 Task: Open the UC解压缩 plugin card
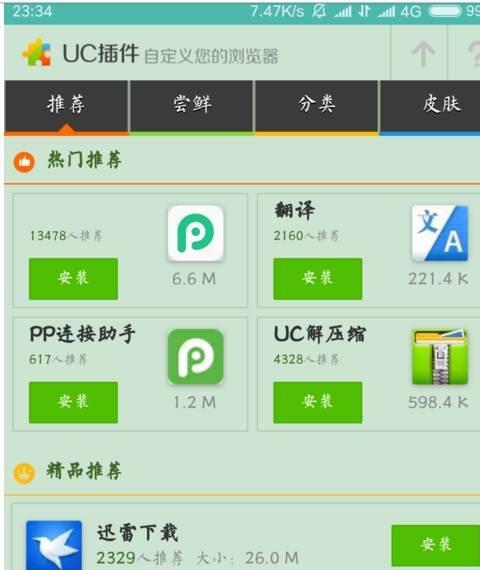368,374
